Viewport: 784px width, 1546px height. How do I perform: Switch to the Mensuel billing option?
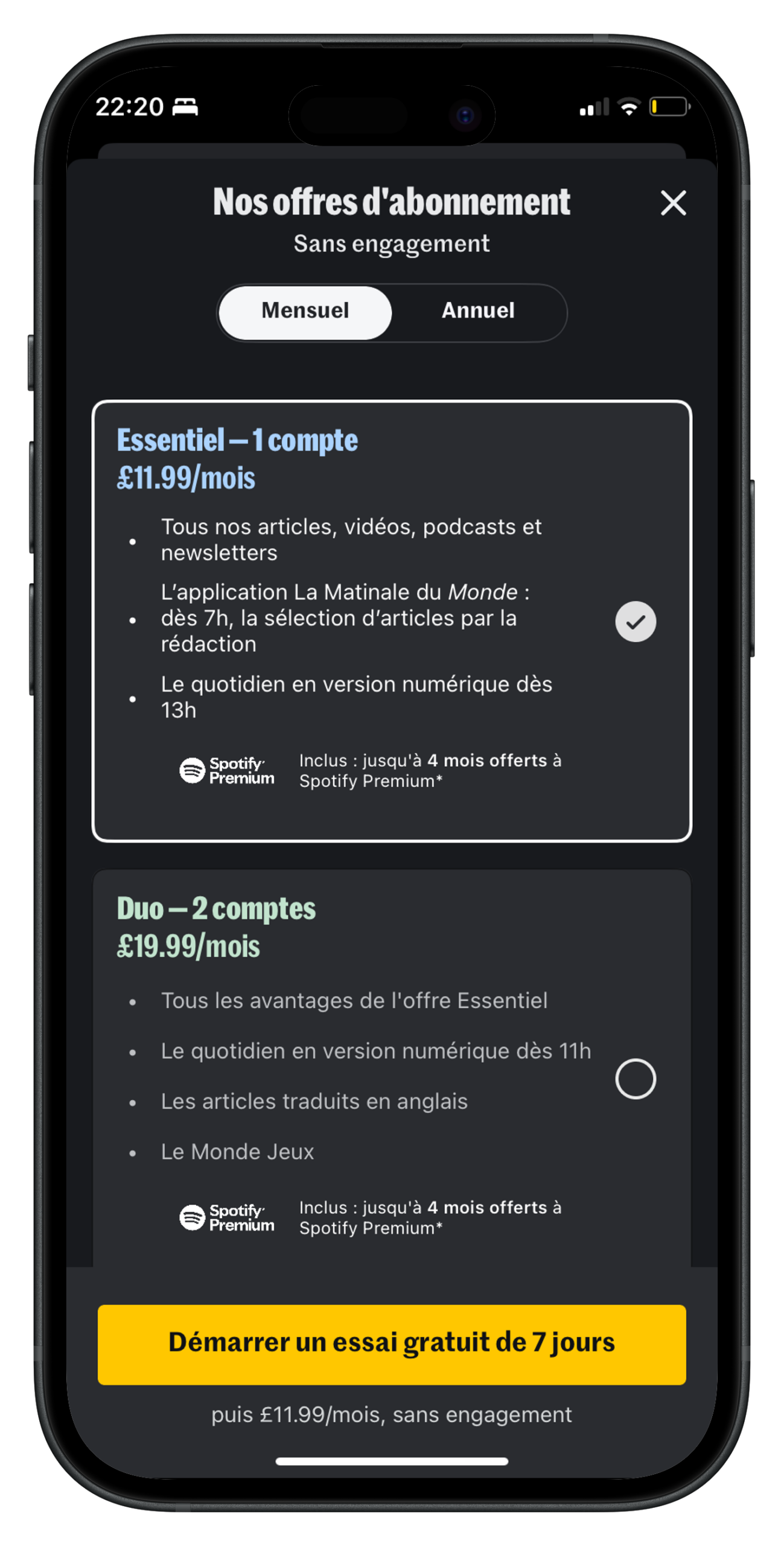point(305,312)
